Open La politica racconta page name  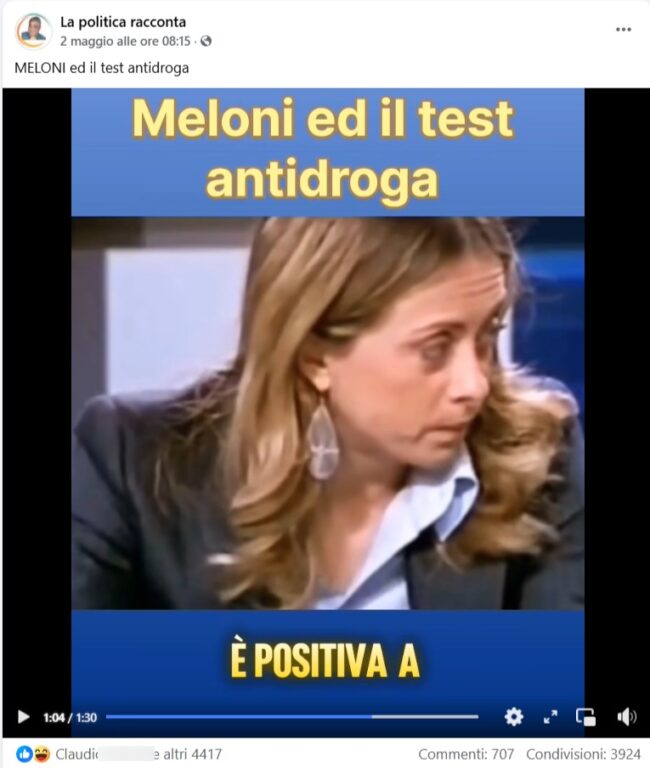[123, 22]
